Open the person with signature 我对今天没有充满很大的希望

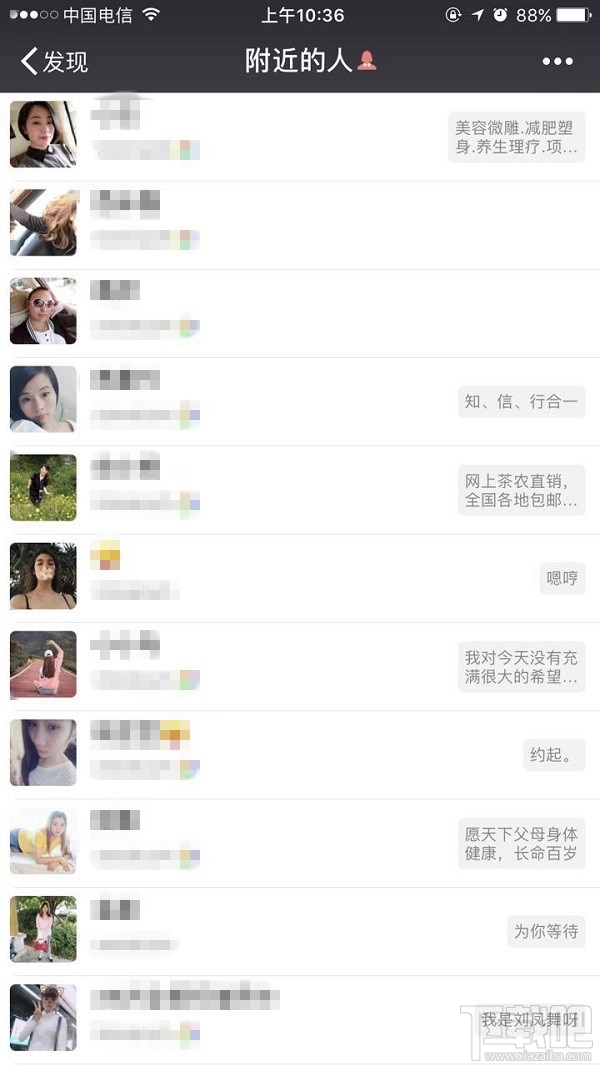tap(300, 666)
